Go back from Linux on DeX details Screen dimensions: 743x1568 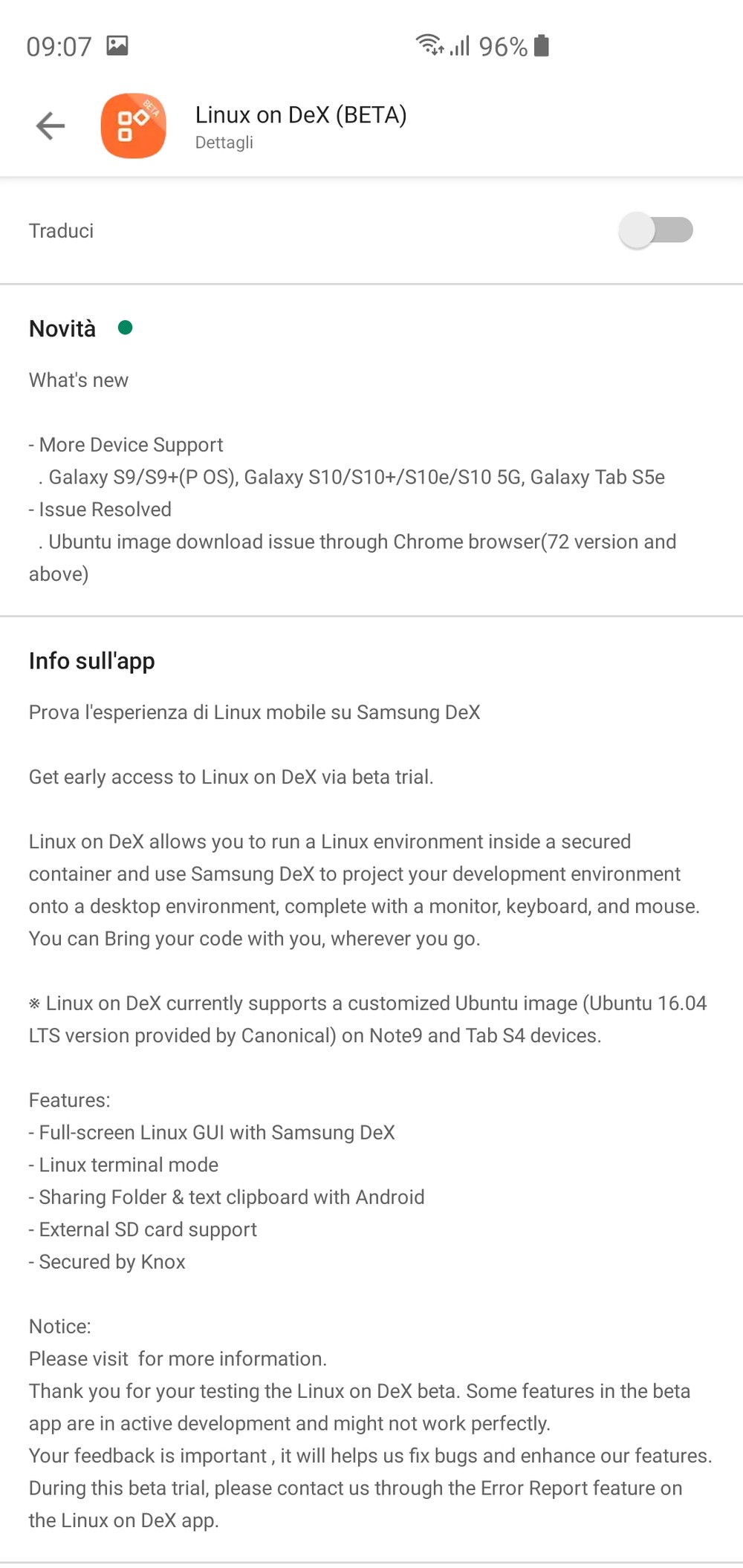[x=51, y=126]
